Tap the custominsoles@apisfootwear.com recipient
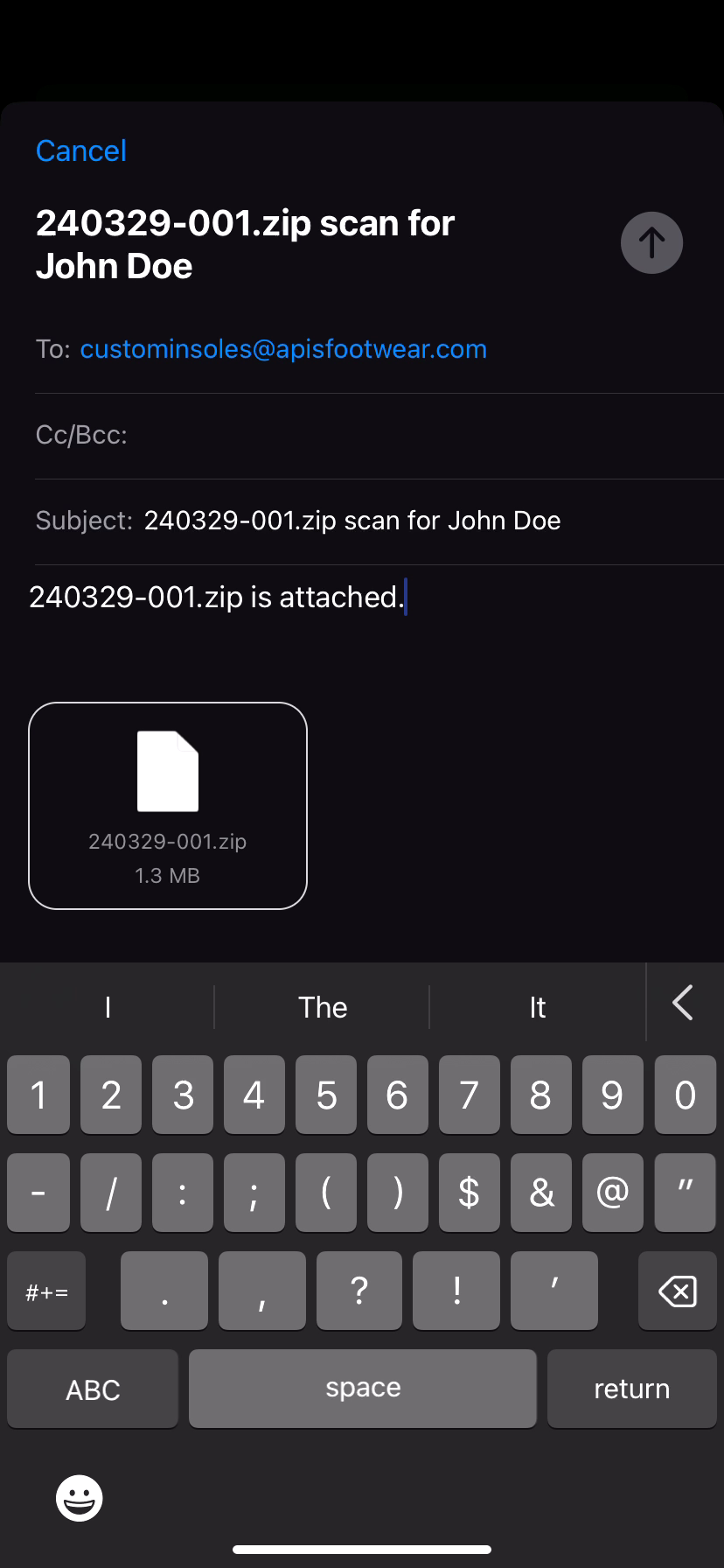Screen dimensions: 724x1568 (283, 349)
